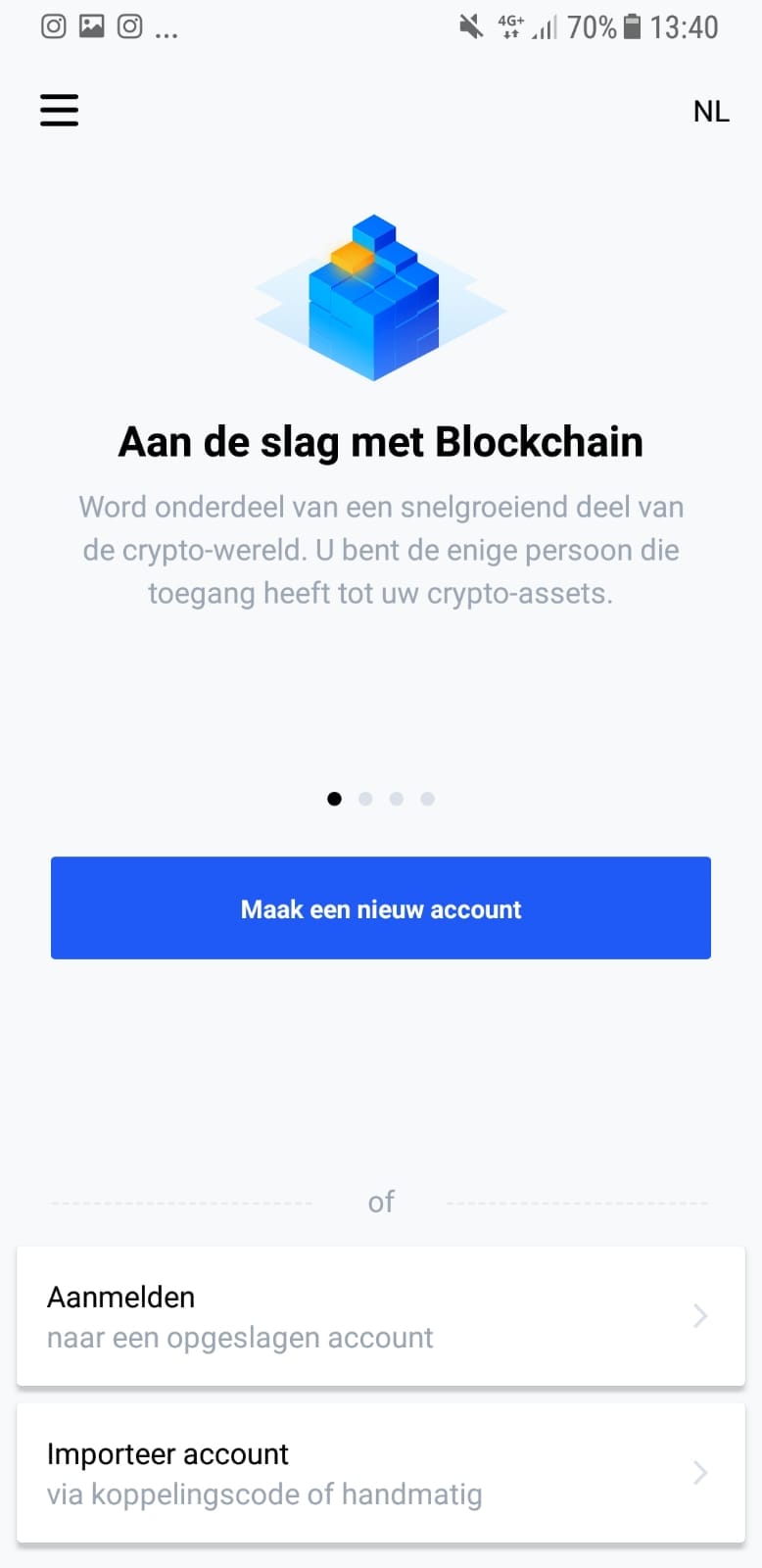
Task: Open the Importeer account row
Action: point(381,1473)
